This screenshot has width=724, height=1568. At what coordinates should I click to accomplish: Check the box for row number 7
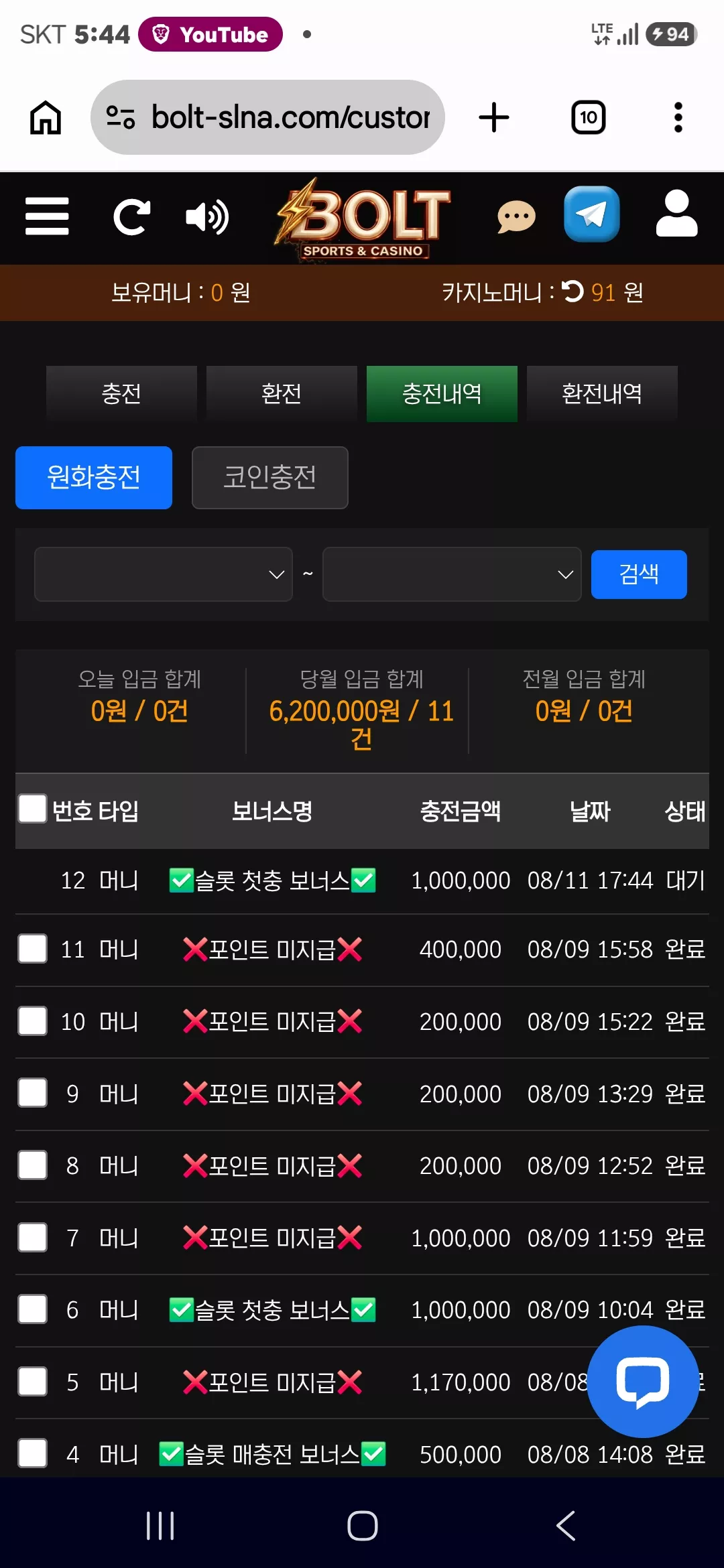click(x=33, y=1237)
